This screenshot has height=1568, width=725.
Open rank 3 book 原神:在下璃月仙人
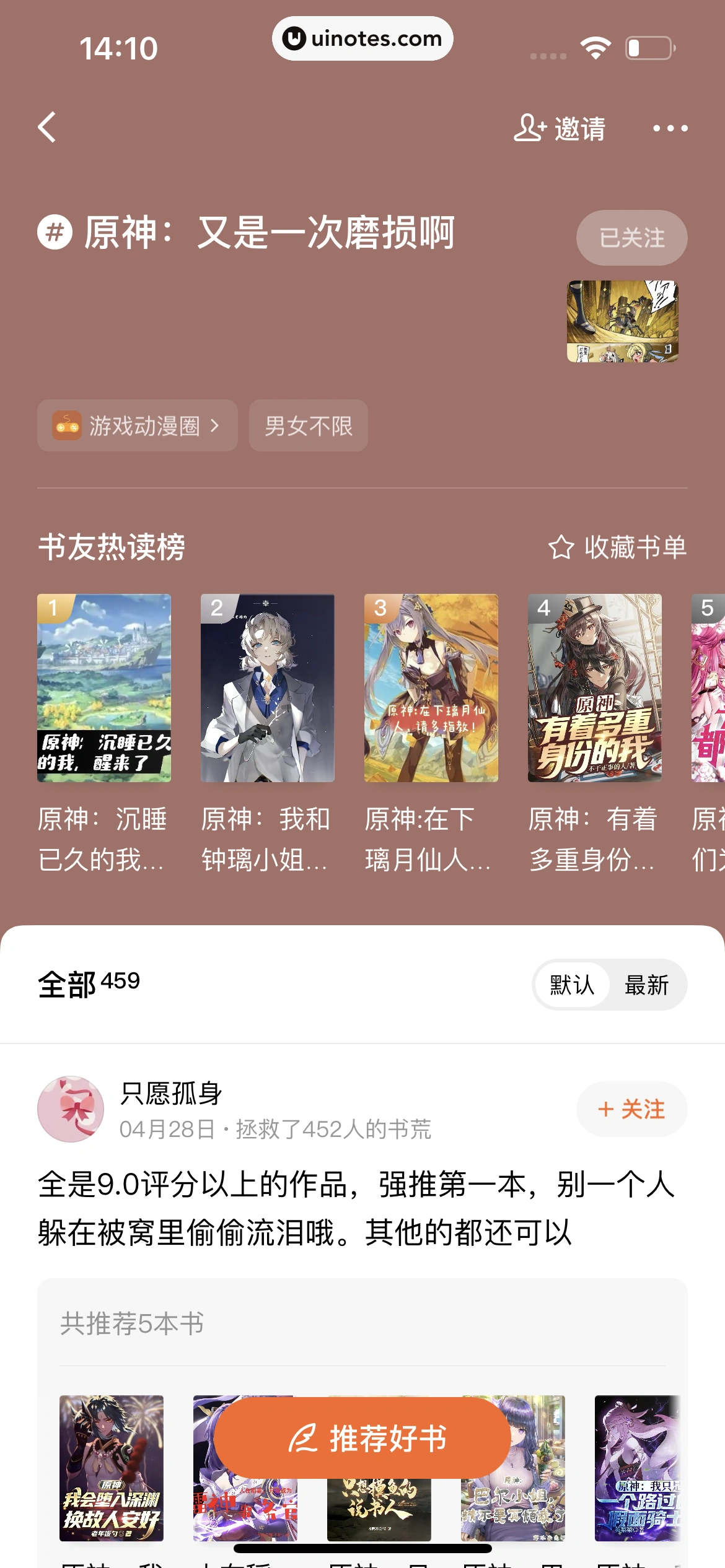click(x=431, y=687)
